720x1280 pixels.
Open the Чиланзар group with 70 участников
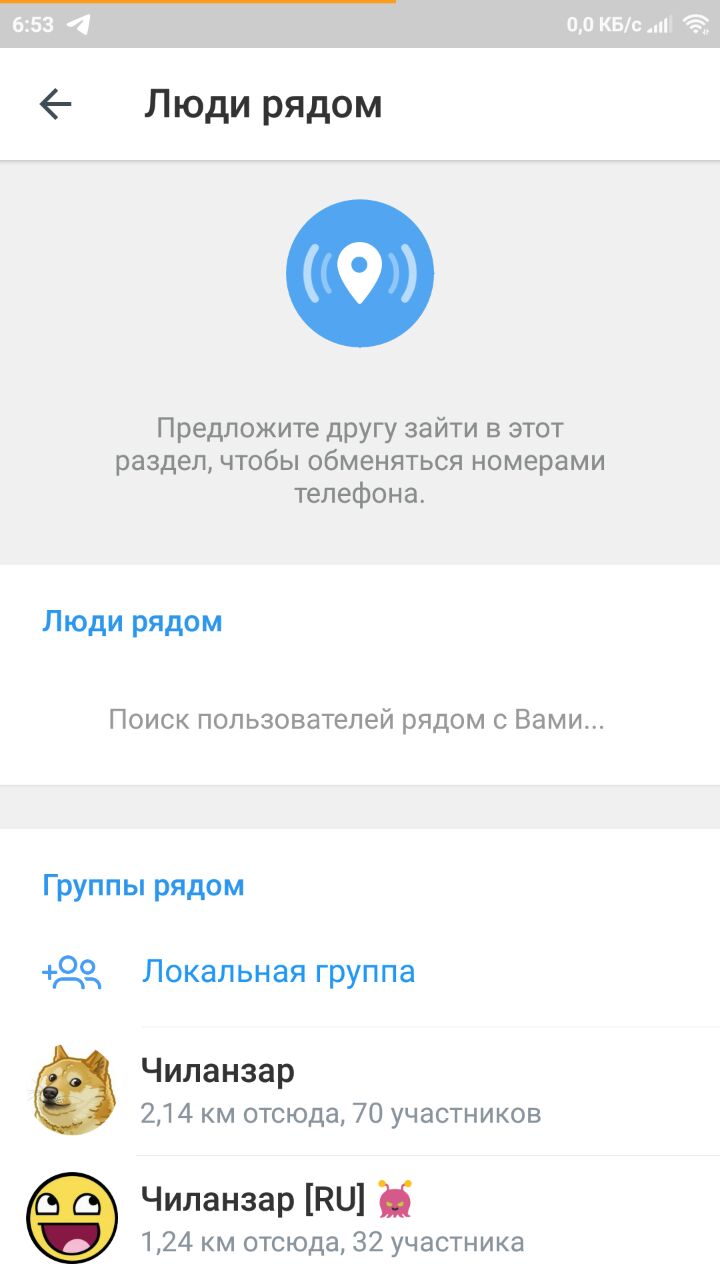tap(340, 1091)
